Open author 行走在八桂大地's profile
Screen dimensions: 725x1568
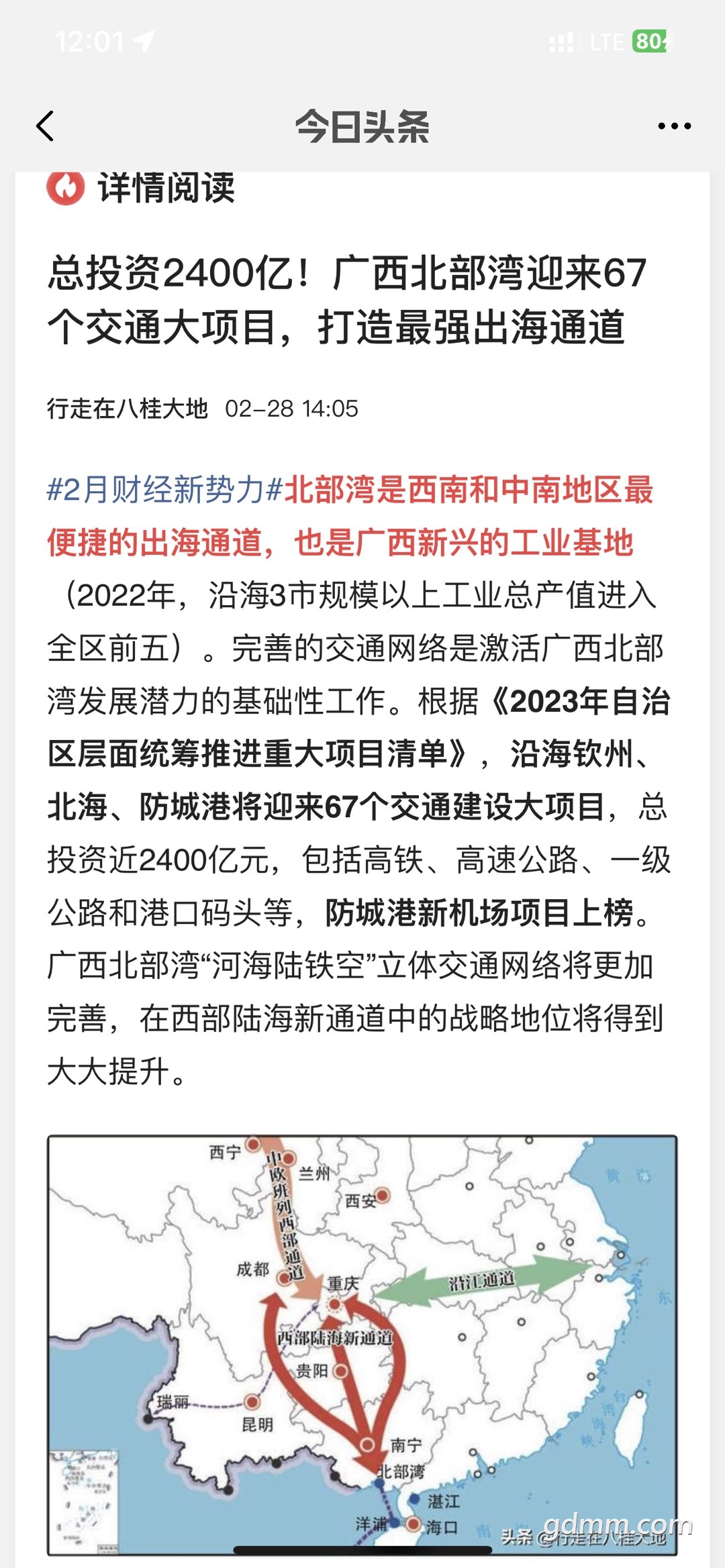coord(128,409)
